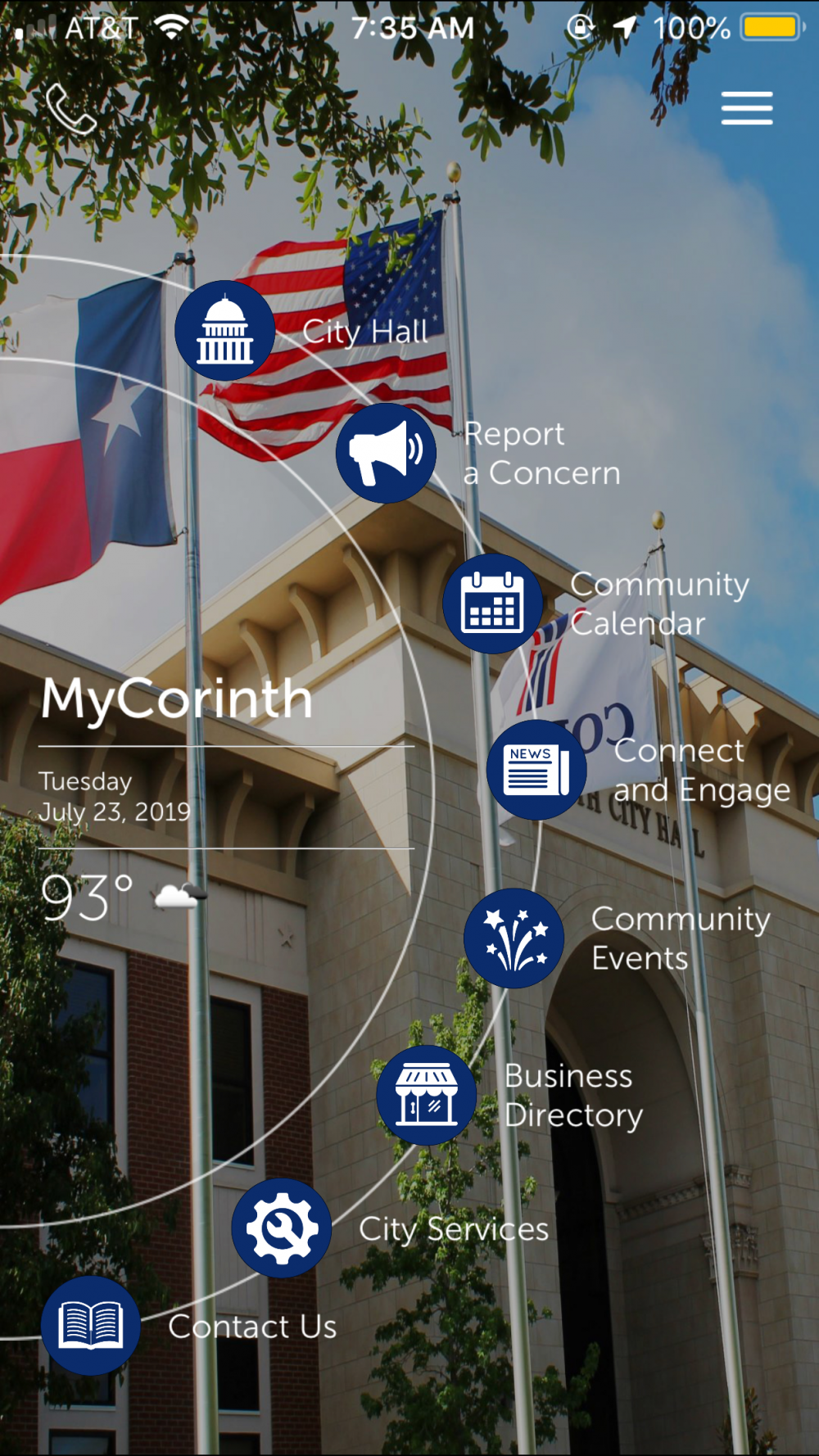Open the Business Directory
The width and height of the screenshot is (819, 1456).
click(x=426, y=1095)
